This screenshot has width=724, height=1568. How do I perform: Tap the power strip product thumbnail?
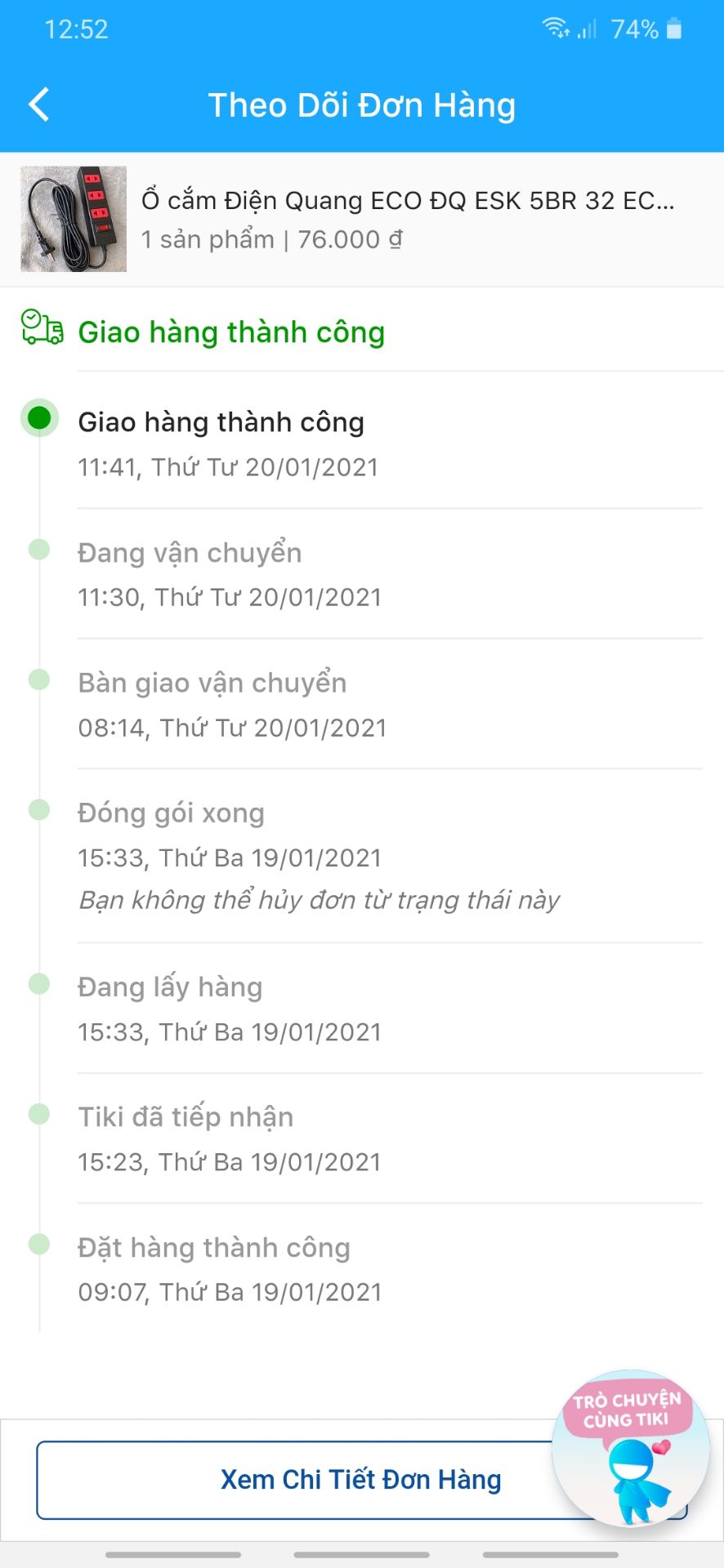pos(73,218)
